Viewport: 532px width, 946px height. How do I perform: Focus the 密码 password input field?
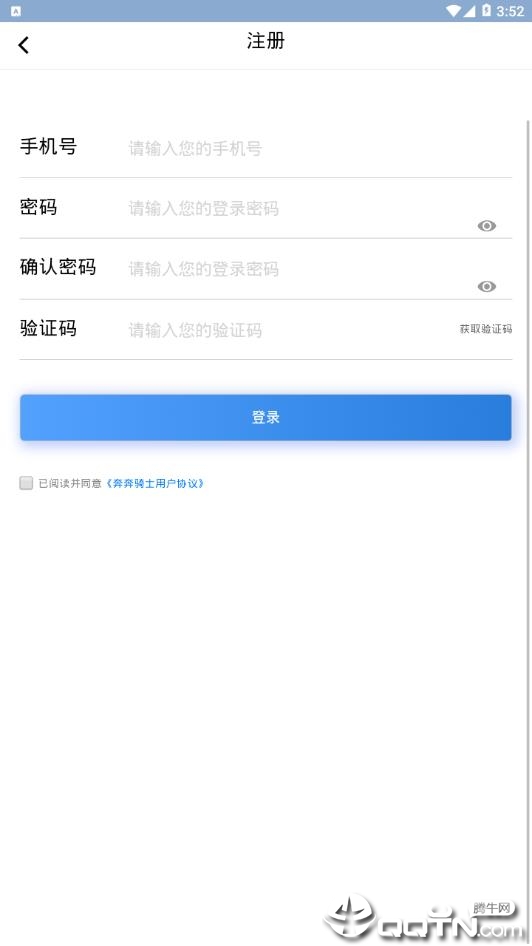(300, 209)
